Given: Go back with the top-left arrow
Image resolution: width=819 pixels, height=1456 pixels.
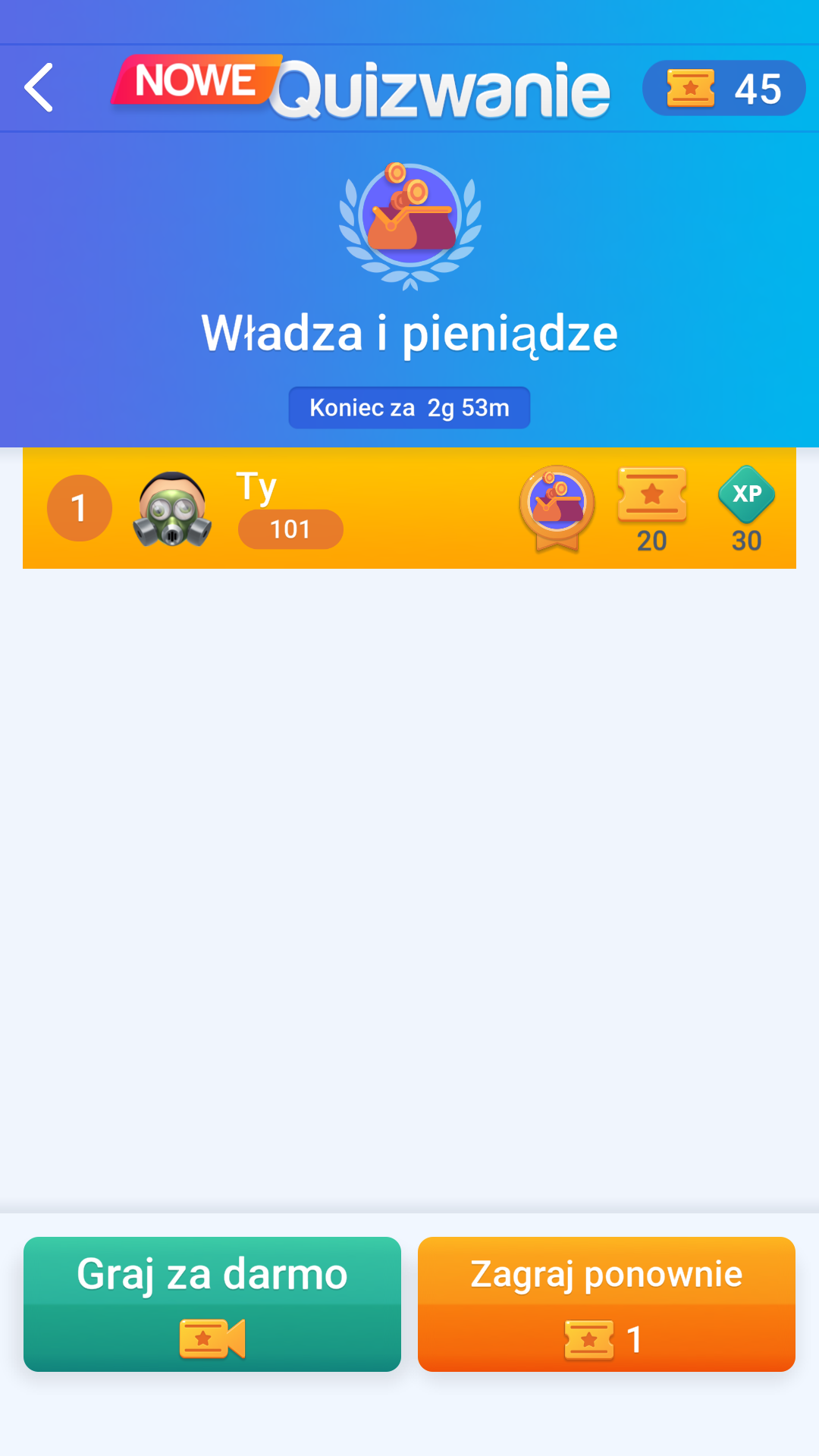Looking at the screenshot, I should click(39, 88).
